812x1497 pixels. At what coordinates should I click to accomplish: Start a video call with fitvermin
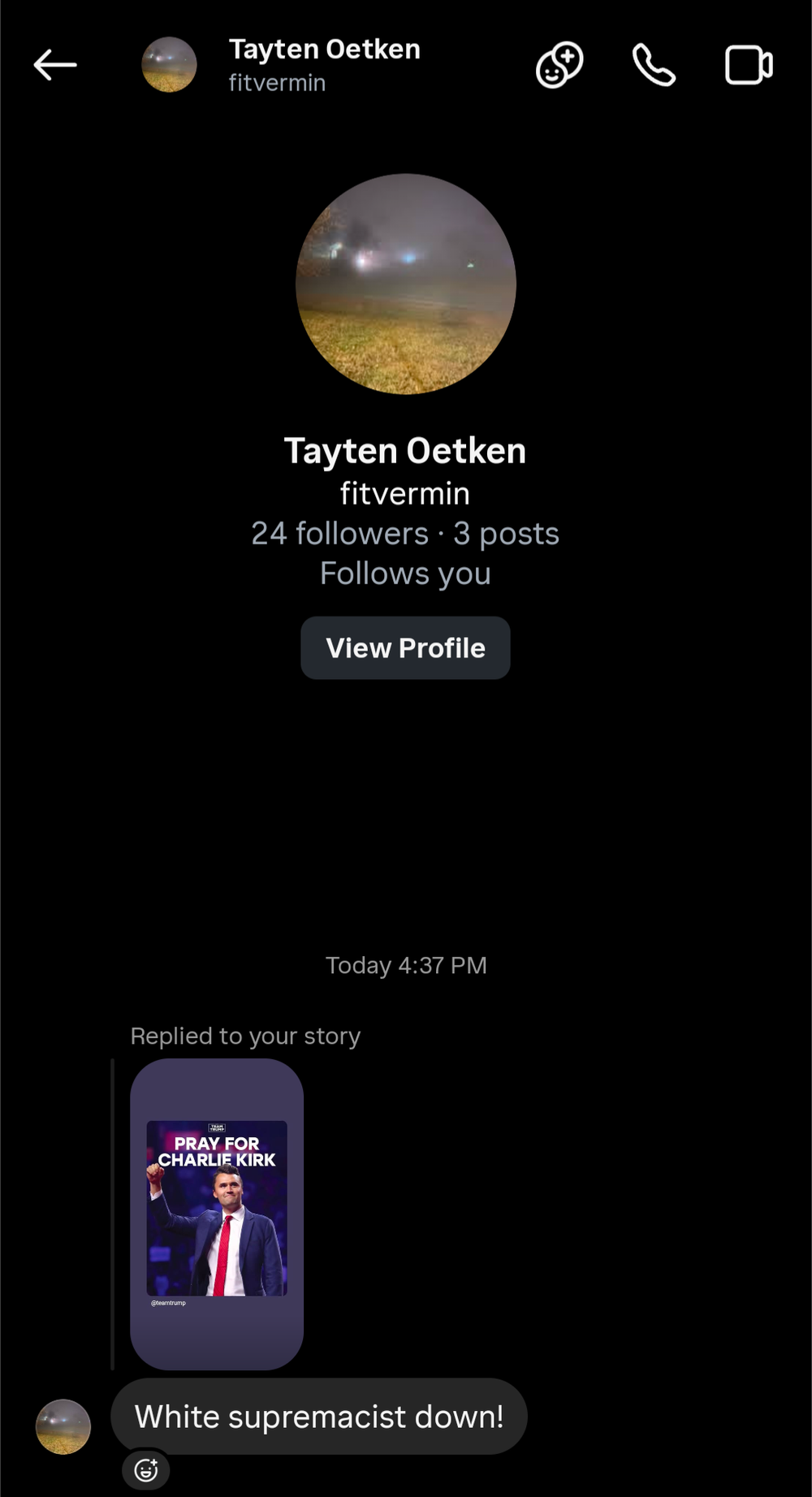point(748,65)
